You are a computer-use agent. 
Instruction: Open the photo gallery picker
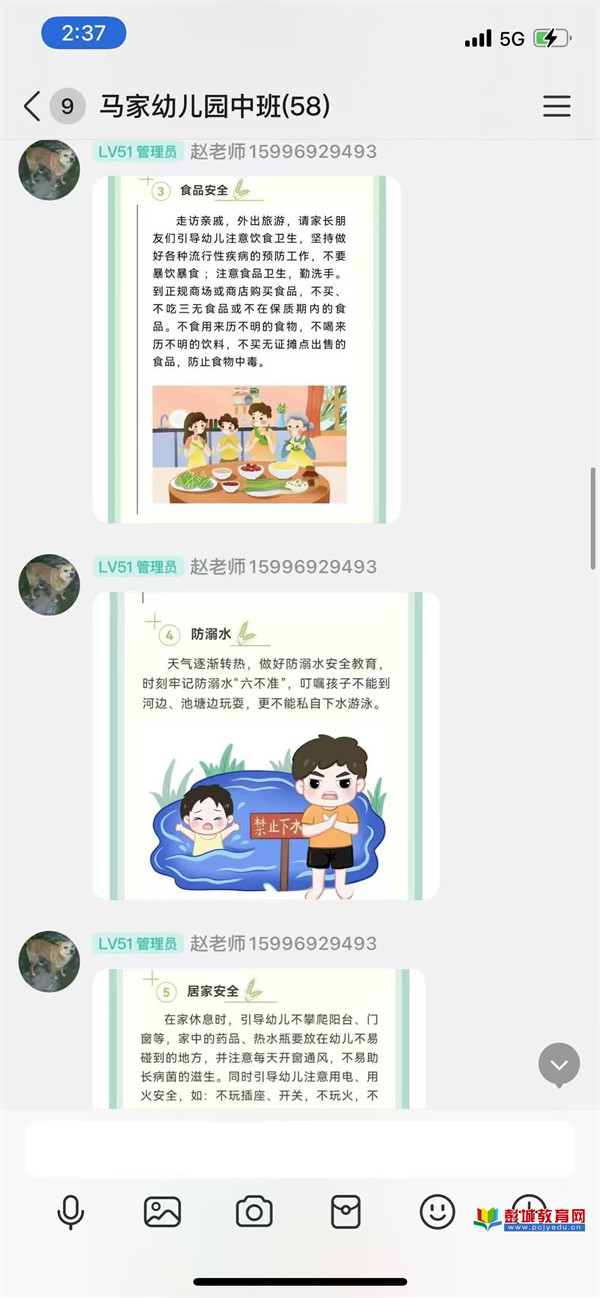tap(162, 1212)
